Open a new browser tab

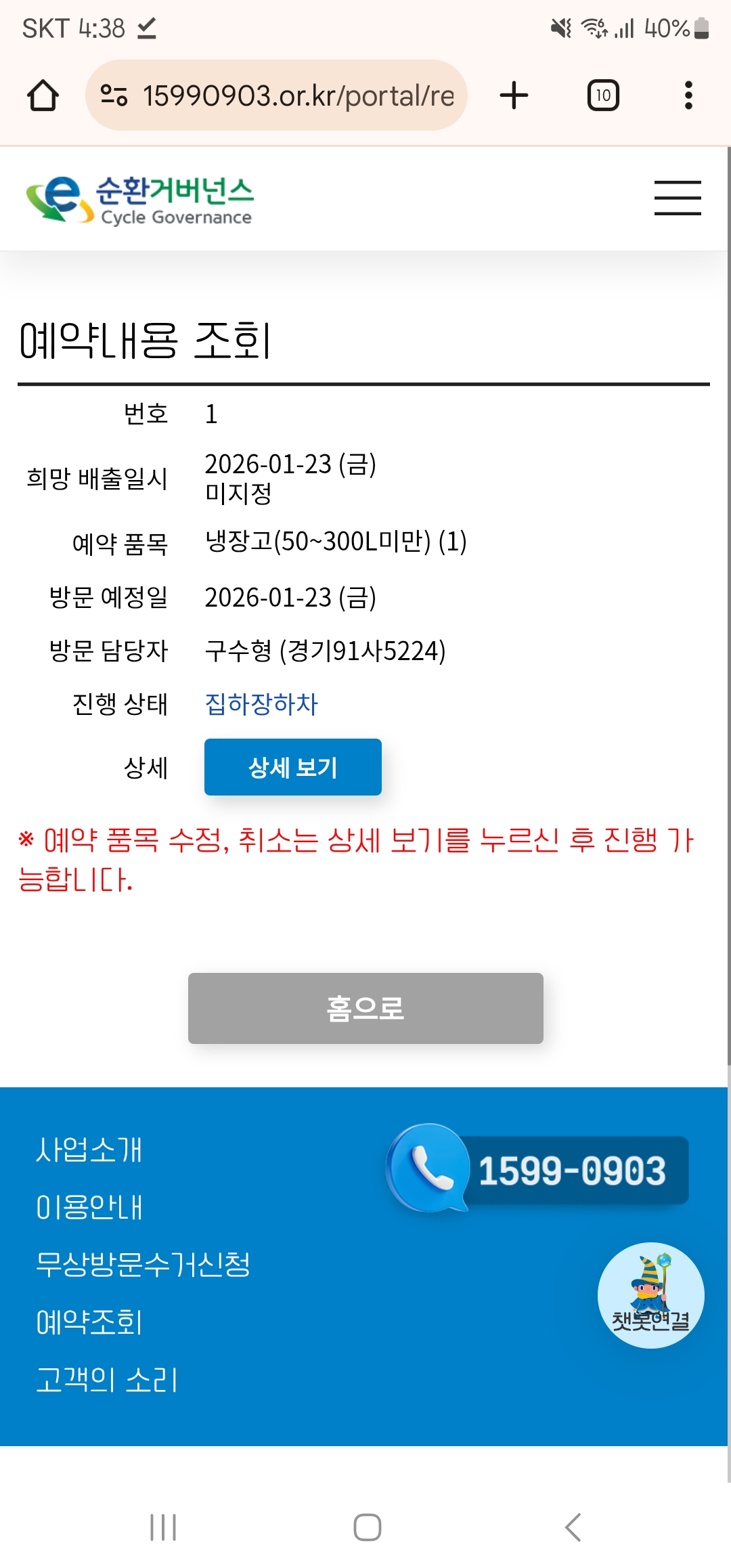[x=514, y=95]
